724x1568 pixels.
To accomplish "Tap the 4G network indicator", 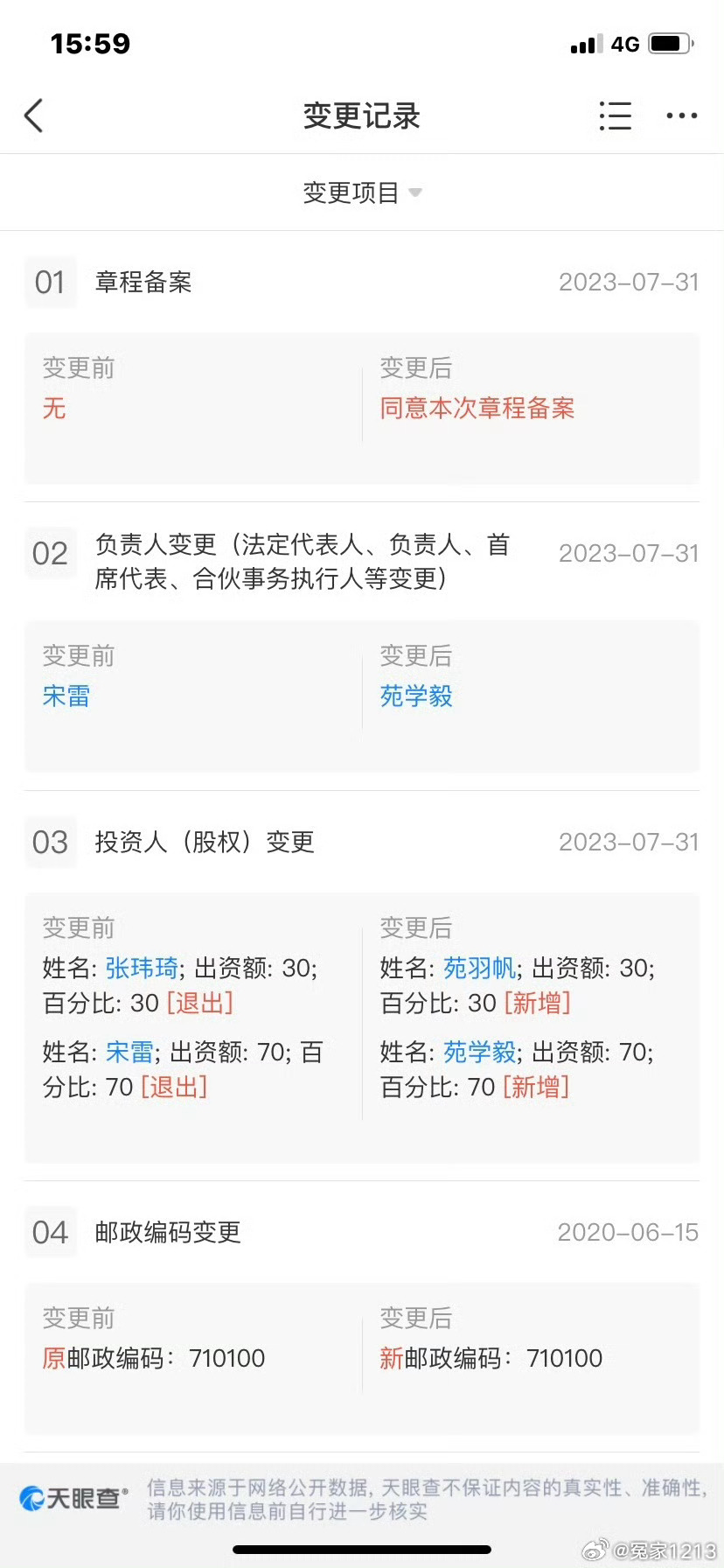I will 624,43.
